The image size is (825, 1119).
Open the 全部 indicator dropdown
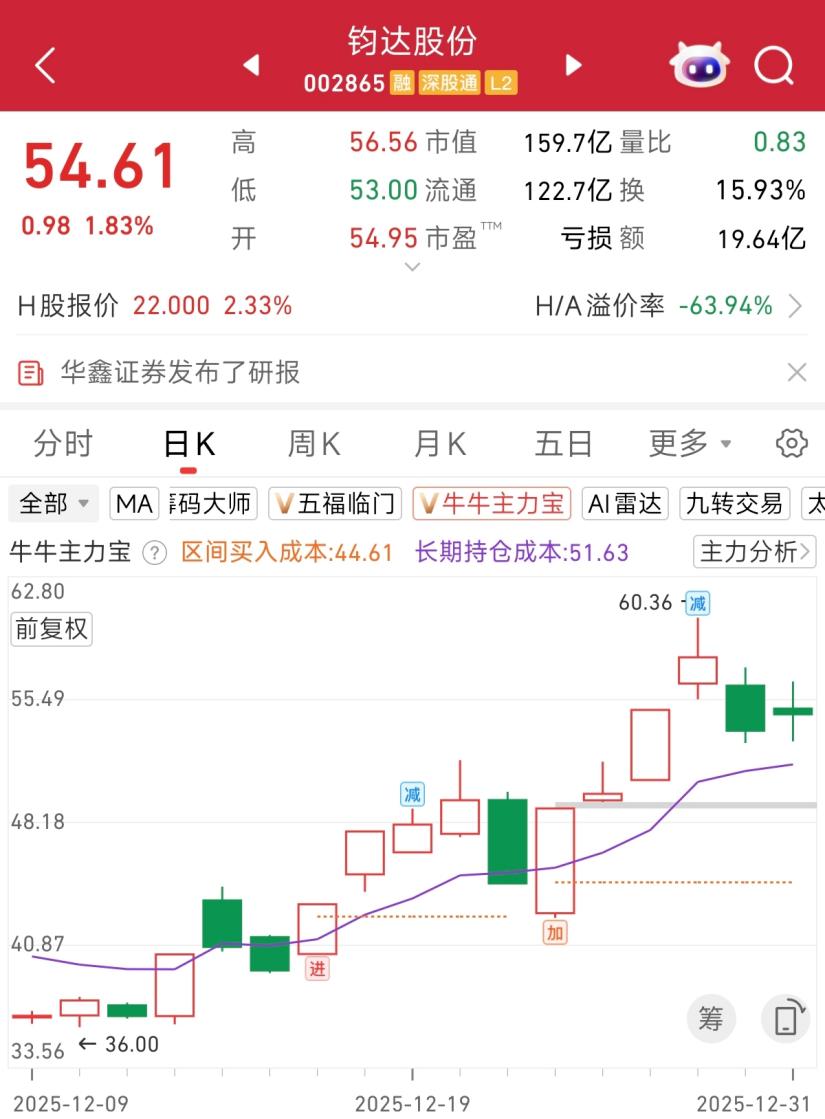(54, 504)
